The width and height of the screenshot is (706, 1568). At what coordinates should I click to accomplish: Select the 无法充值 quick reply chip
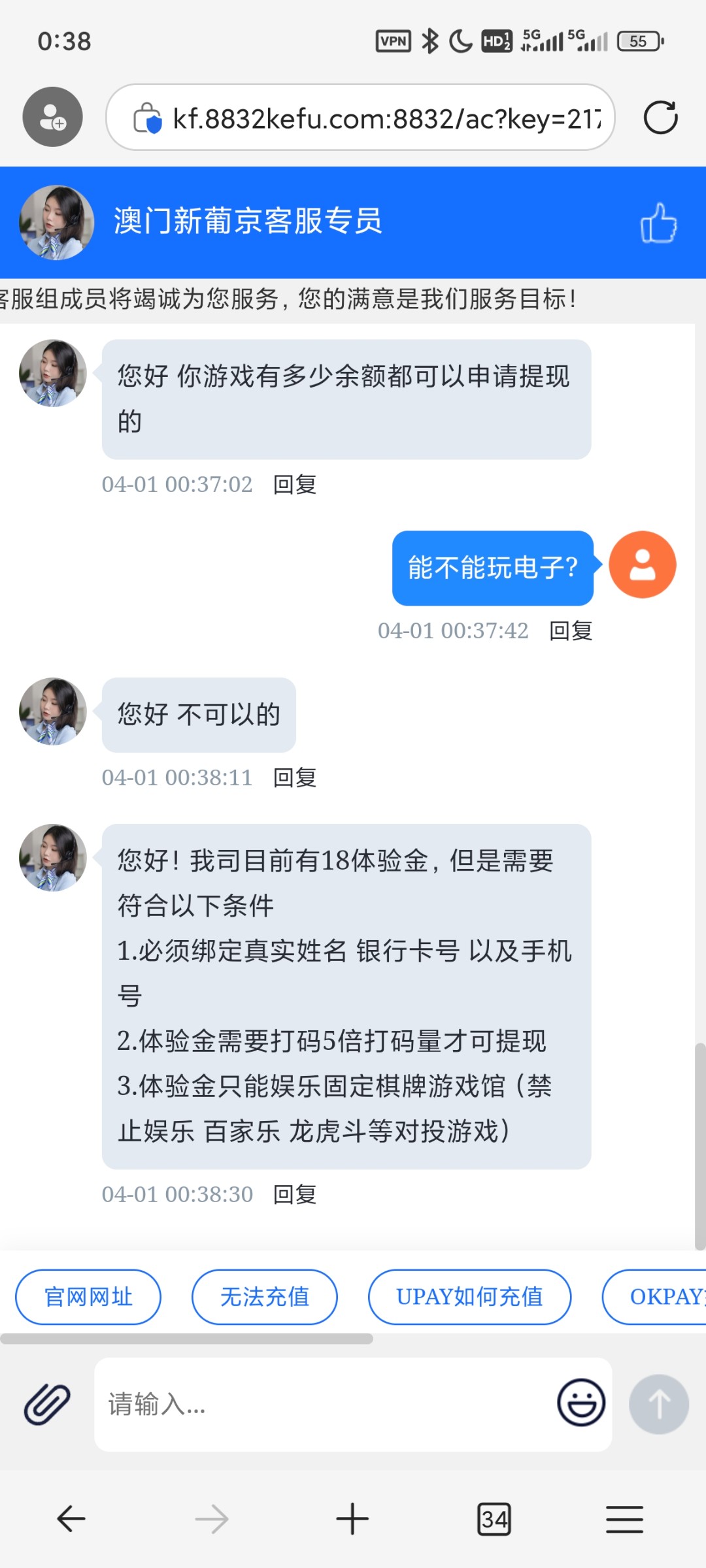click(x=265, y=1297)
